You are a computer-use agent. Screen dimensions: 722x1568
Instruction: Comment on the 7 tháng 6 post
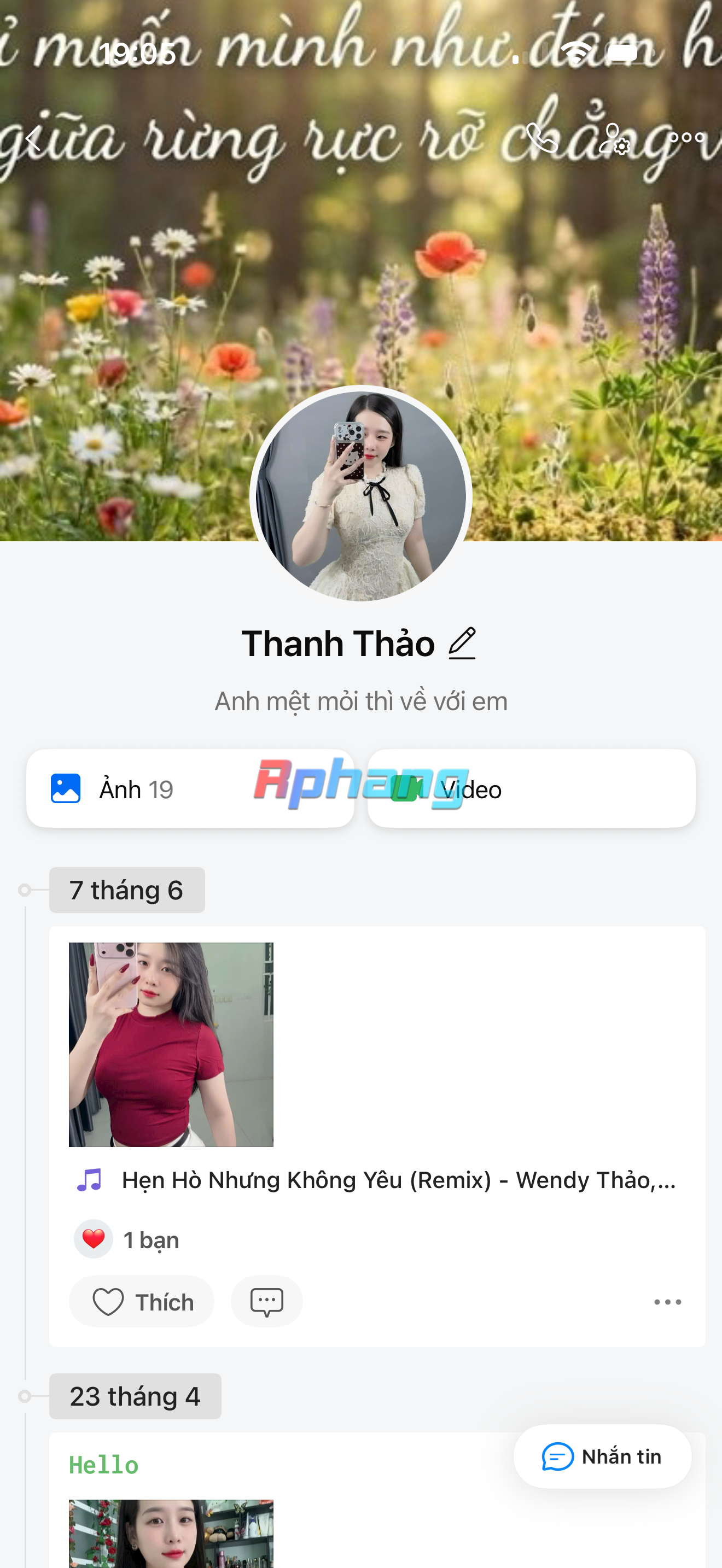pyautogui.click(x=266, y=1301)
